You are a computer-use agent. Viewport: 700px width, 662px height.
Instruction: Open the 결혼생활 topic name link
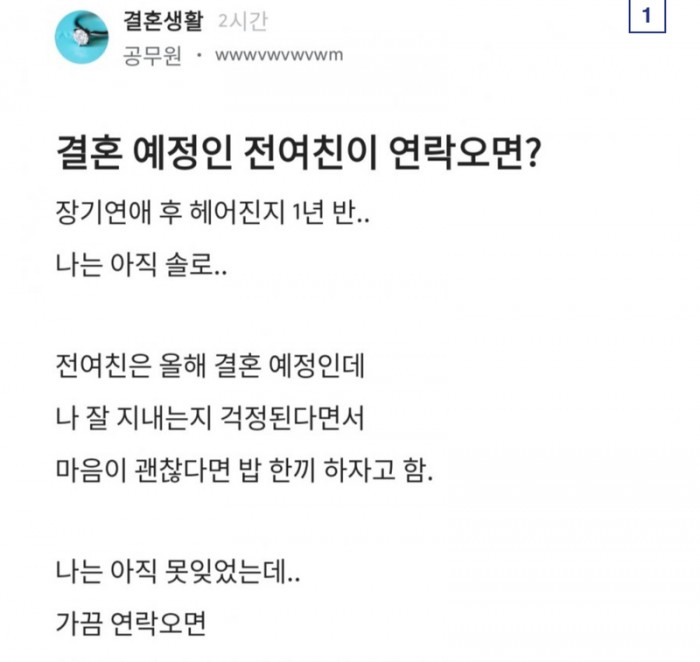162,21
